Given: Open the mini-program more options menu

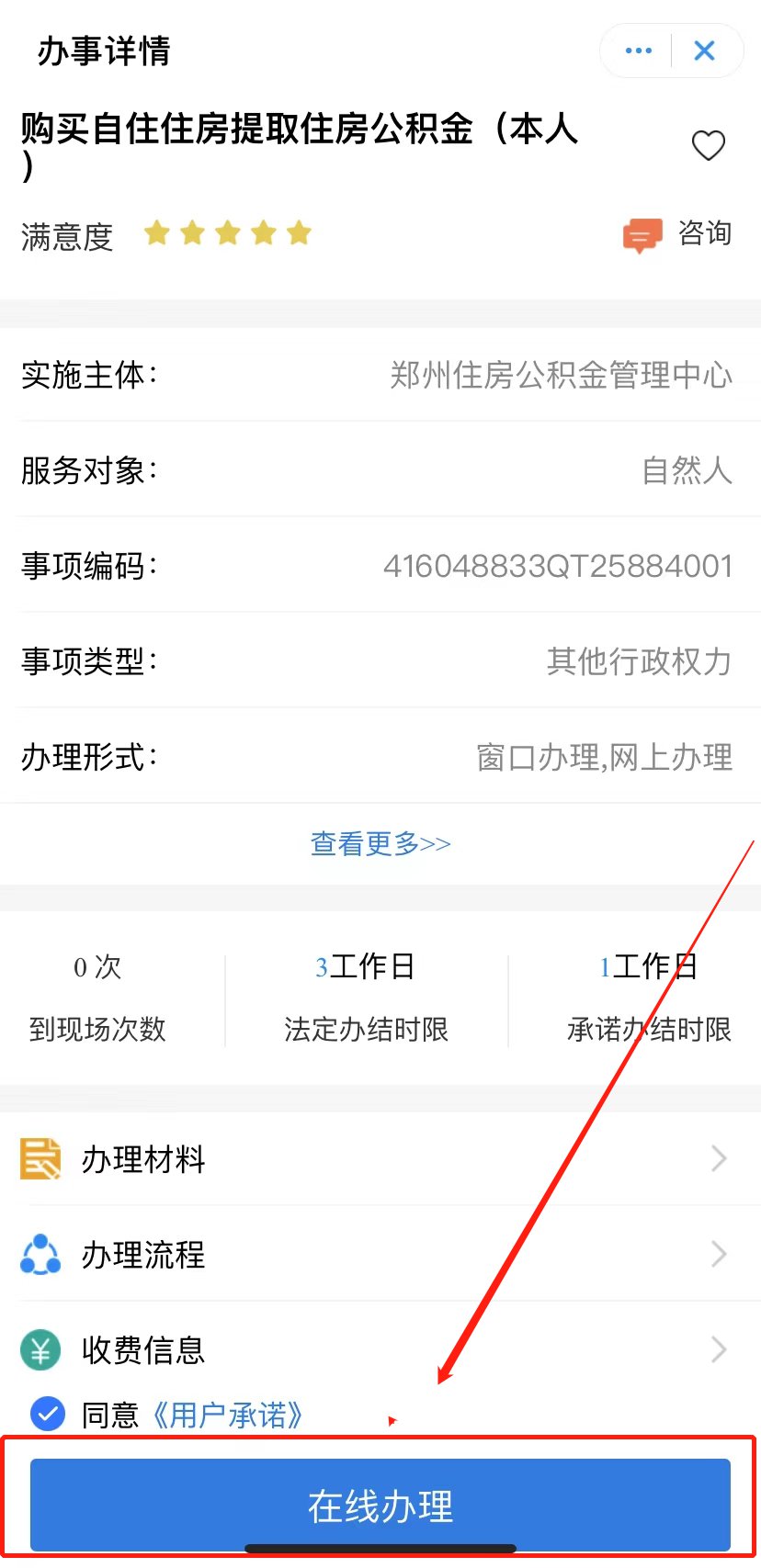Looking at the screenshot, I should (638, 51).
